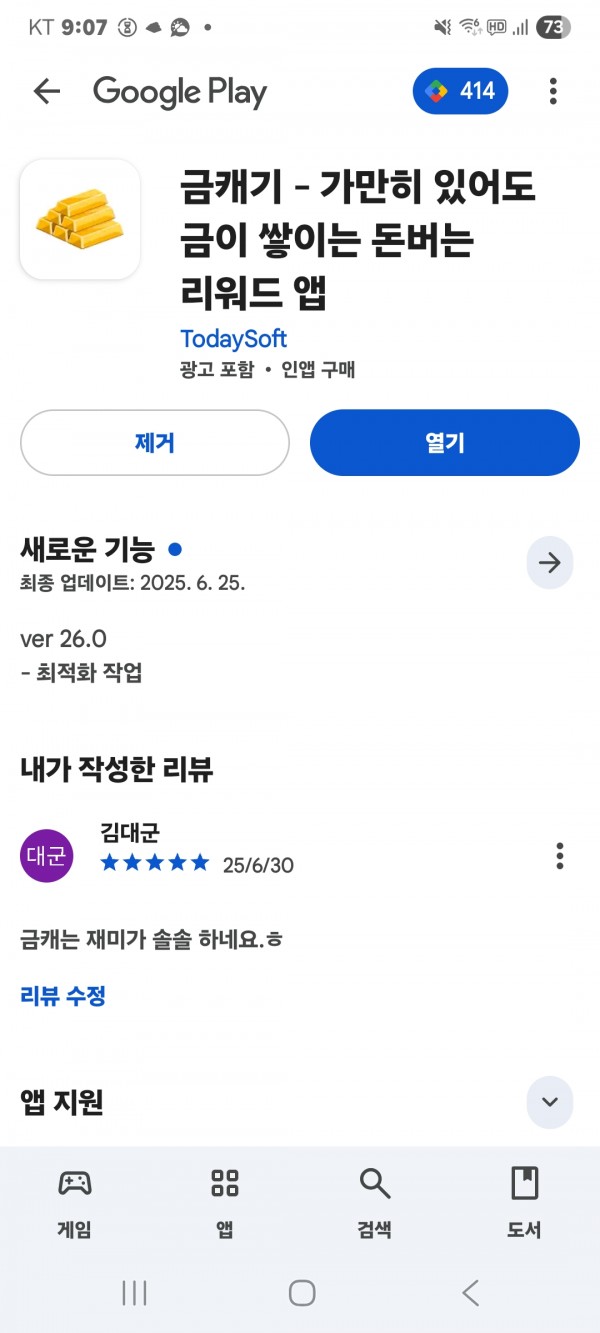
Task: Open the Play Points 414 badge
Action: (x=461, y=92)
